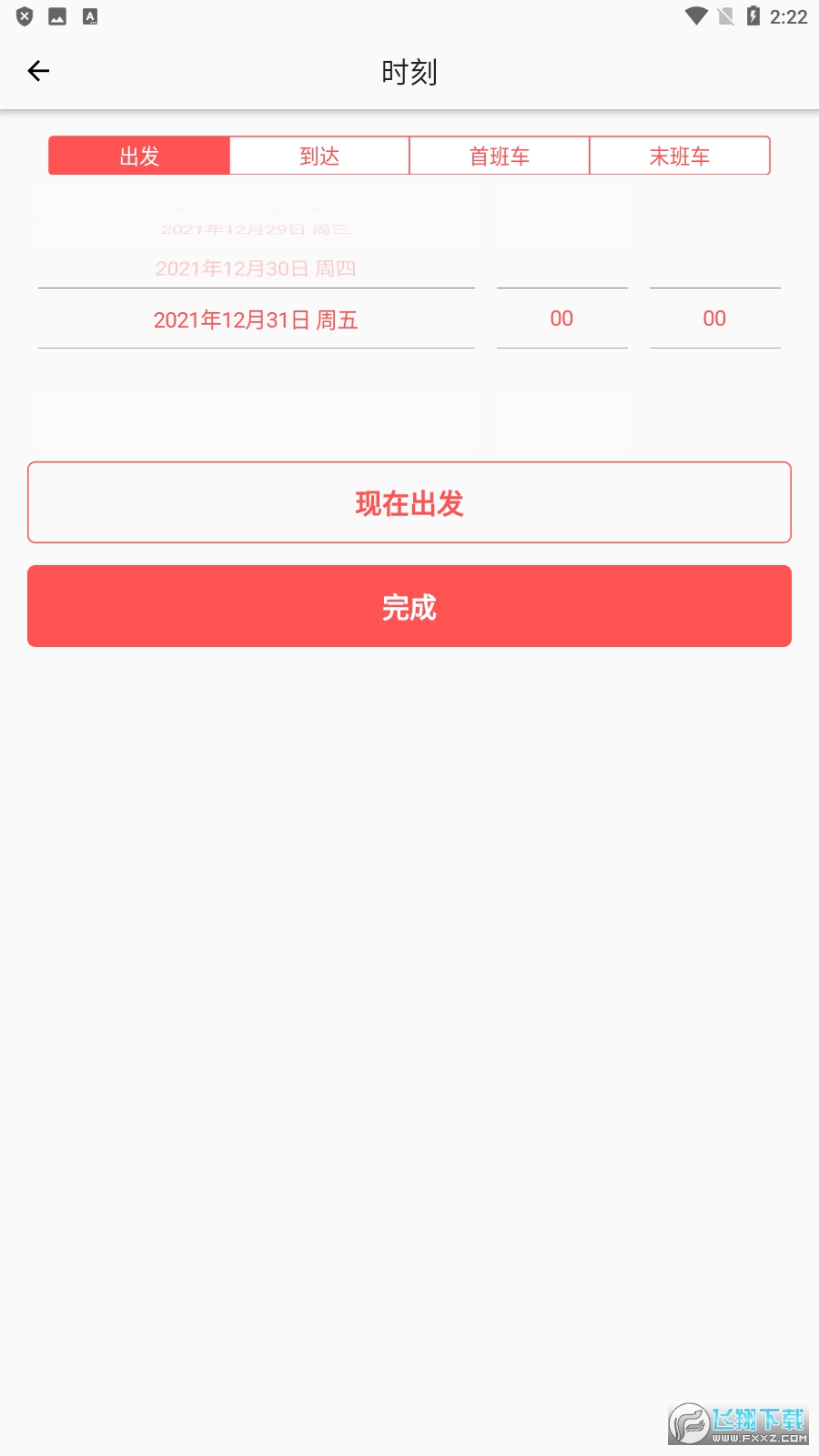Tap the shield notification icon top left
The width and height of the screenshot is (819, 1456).
coord(25,15)
